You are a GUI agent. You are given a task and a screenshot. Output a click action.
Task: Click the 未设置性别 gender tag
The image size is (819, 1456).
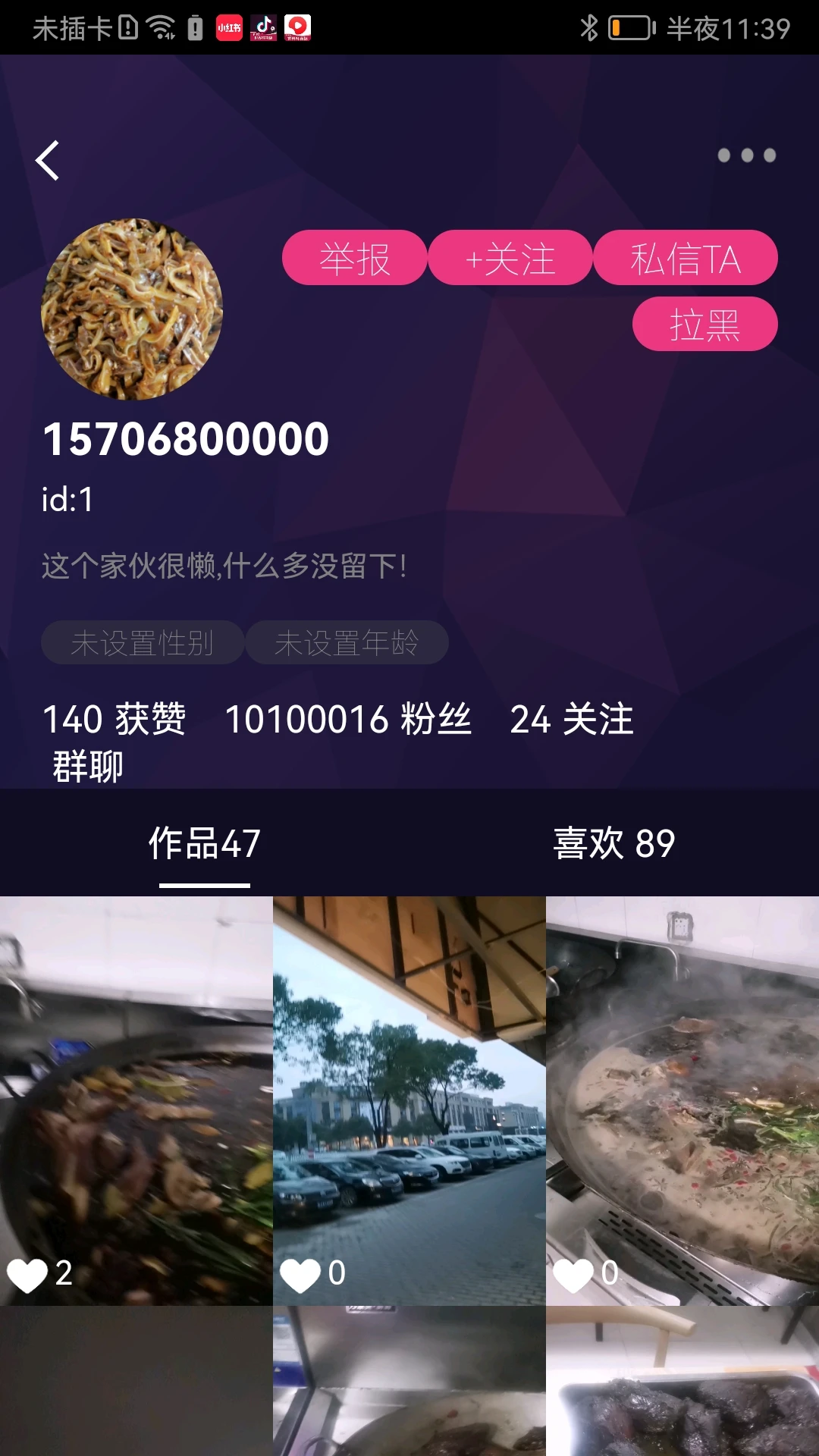tap(143, 642)
